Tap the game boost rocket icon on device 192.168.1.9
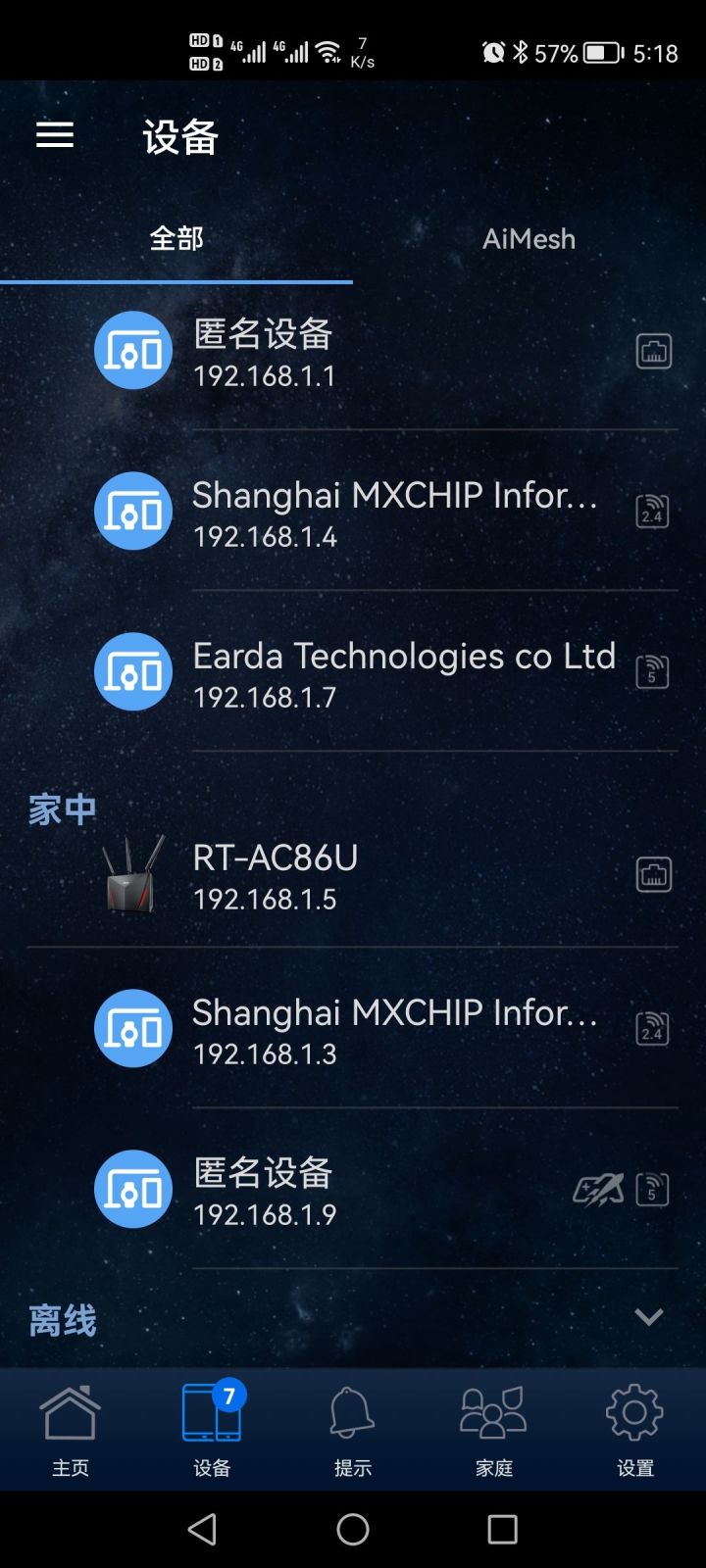Screen dimensions: 706x1568 tap(599, 1189)
